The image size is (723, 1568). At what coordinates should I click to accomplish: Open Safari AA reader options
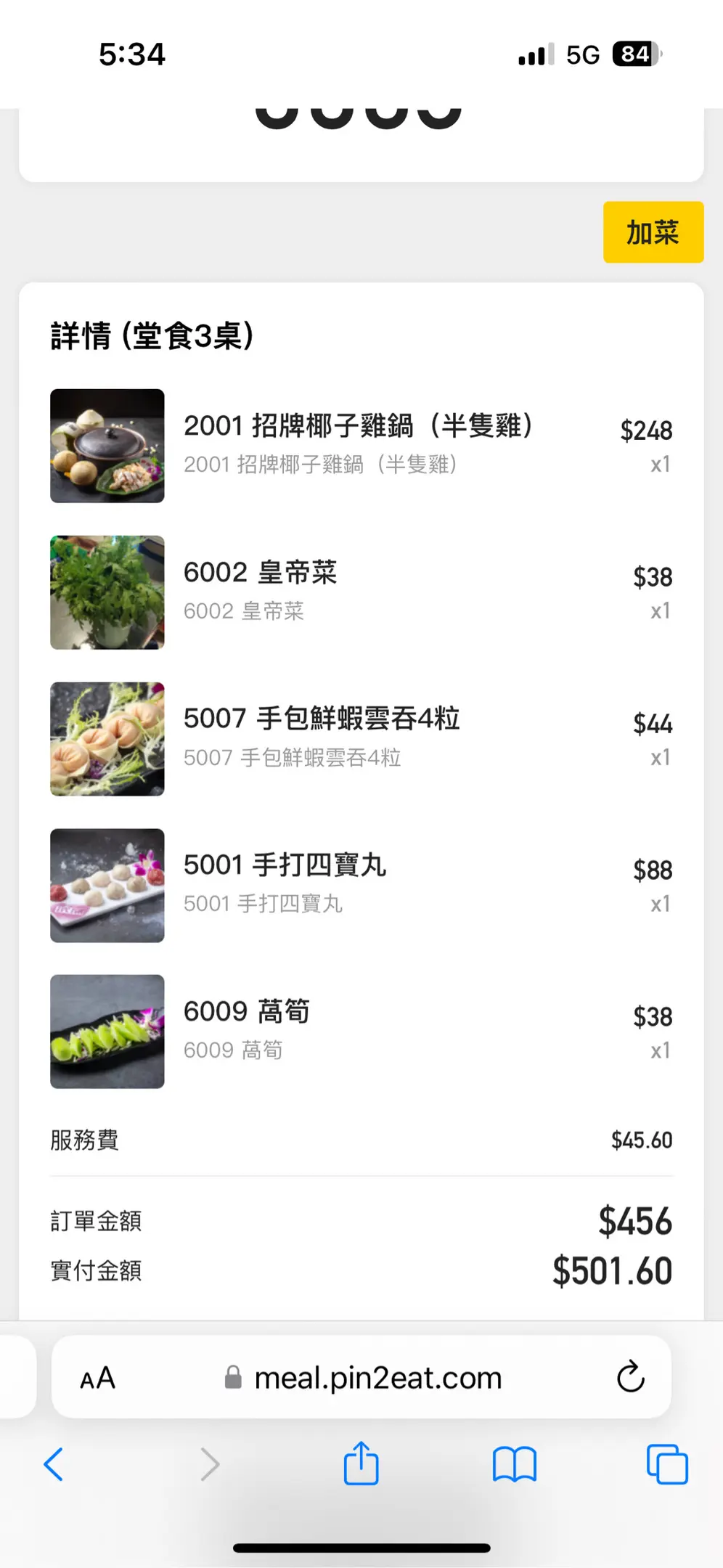[98, 1378]
